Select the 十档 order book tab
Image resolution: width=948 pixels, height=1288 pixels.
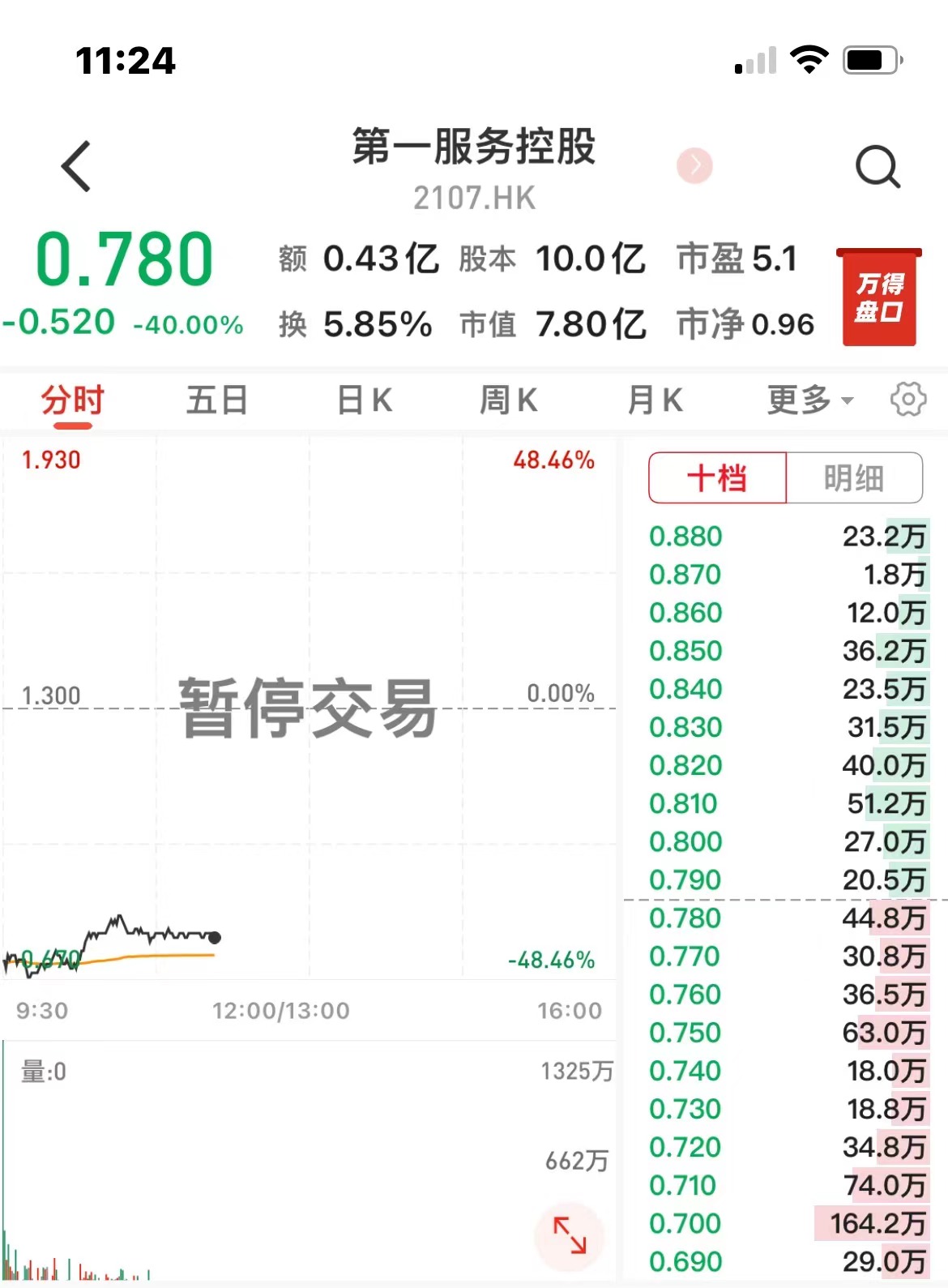pos(717,478)
